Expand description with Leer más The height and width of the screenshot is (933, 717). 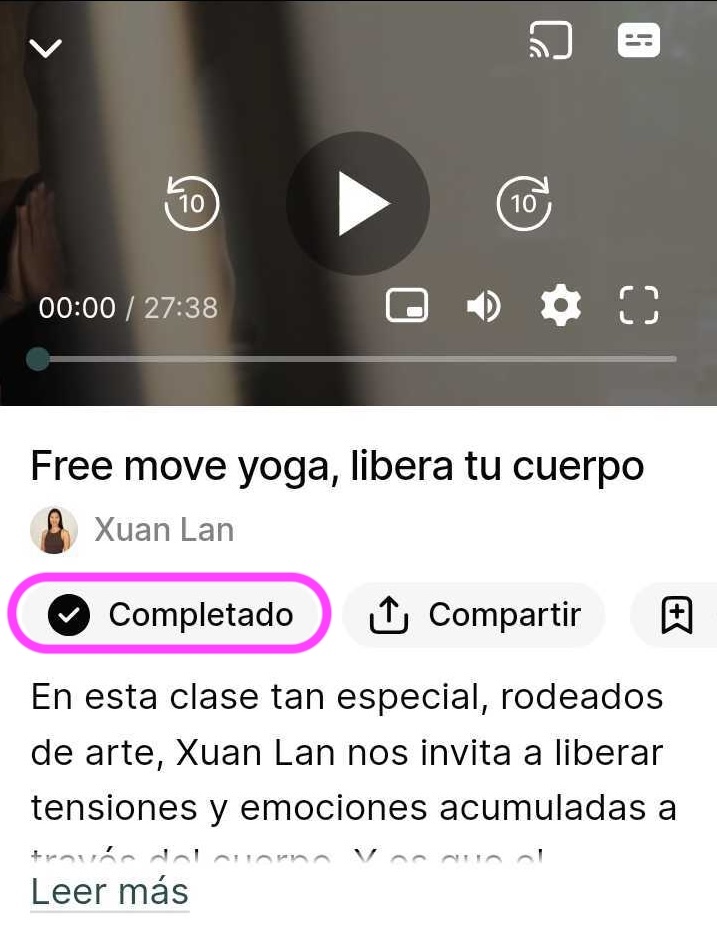pos(110,891)
